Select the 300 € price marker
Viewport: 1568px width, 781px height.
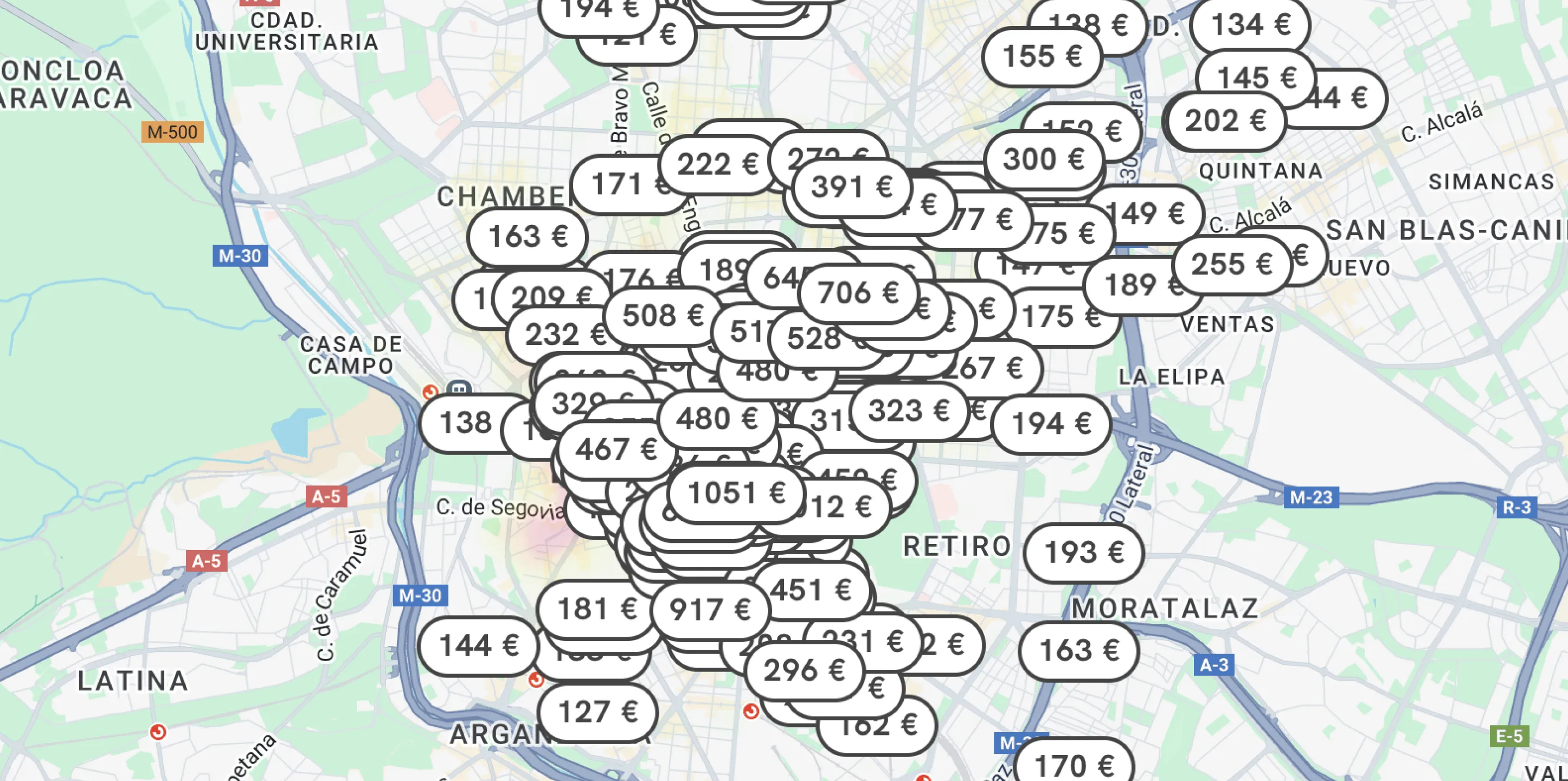1044,159
